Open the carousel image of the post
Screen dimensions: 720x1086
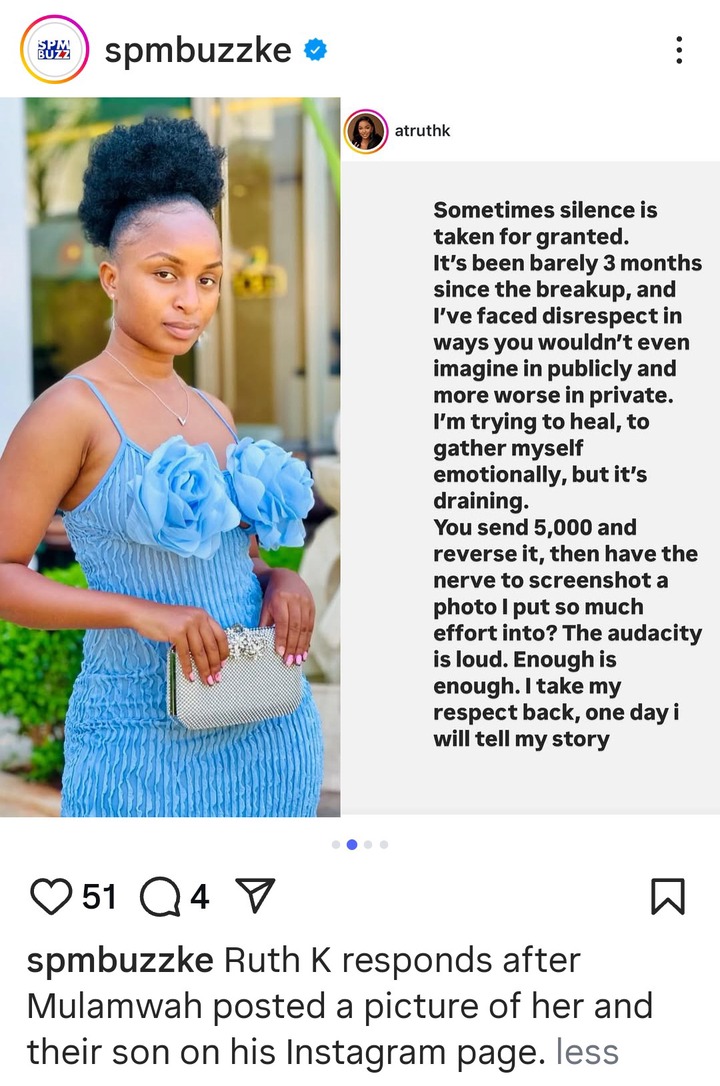pos(360,457)
